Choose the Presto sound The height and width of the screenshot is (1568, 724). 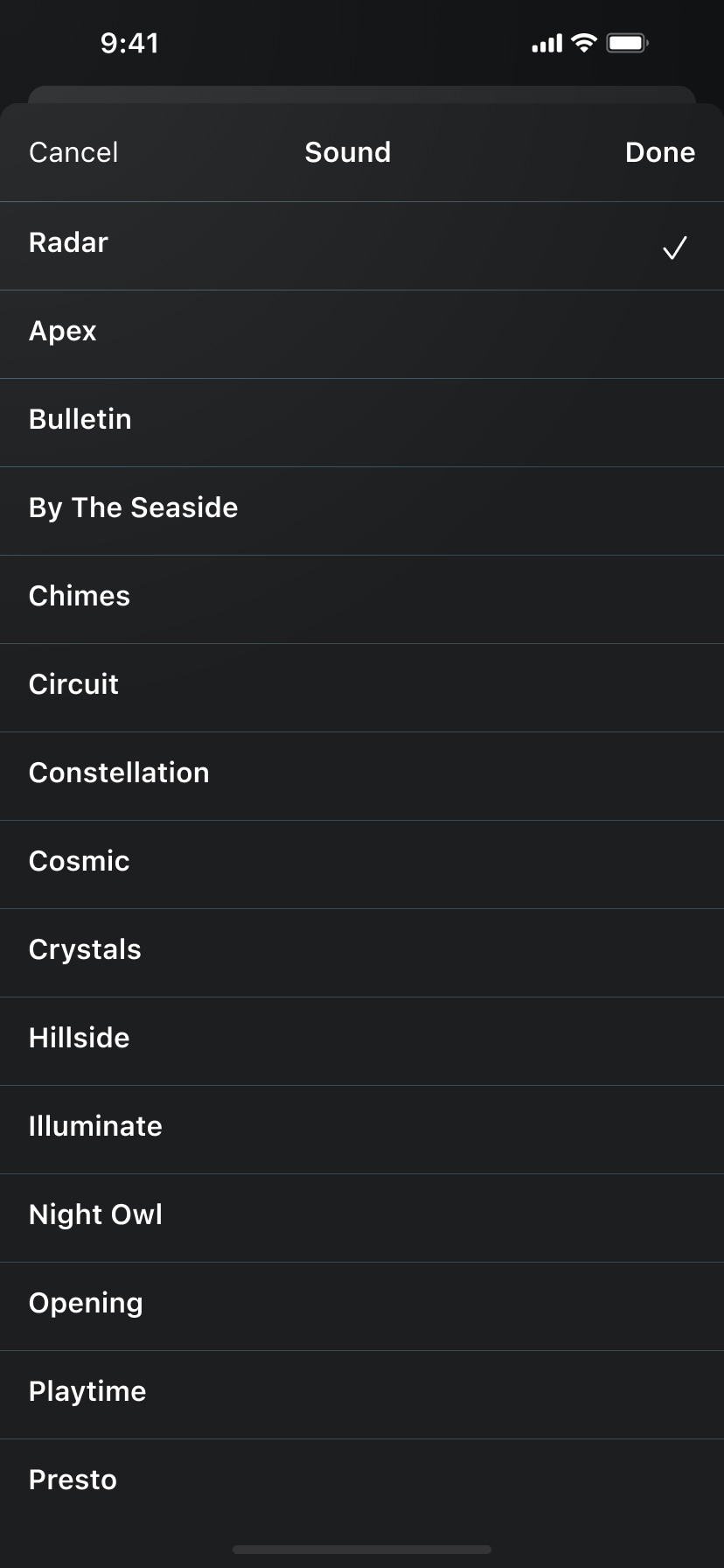(x=362, y=1483)
